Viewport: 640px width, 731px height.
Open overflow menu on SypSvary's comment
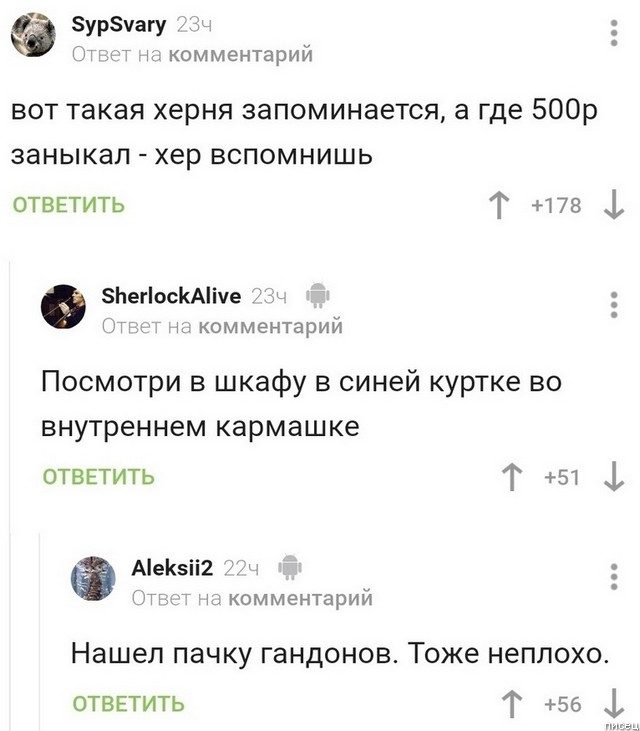(613, 34)
